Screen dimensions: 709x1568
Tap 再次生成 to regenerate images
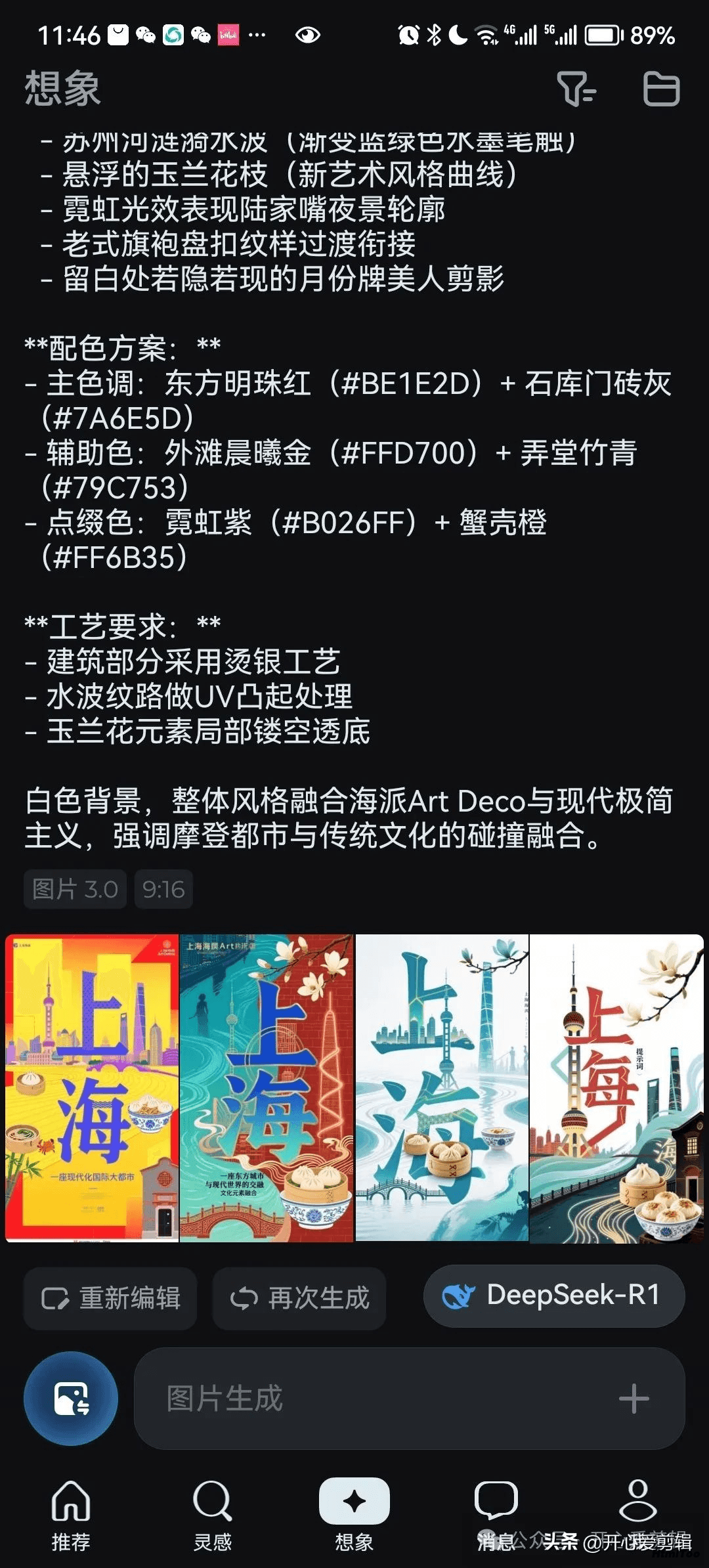(299, 1298)
